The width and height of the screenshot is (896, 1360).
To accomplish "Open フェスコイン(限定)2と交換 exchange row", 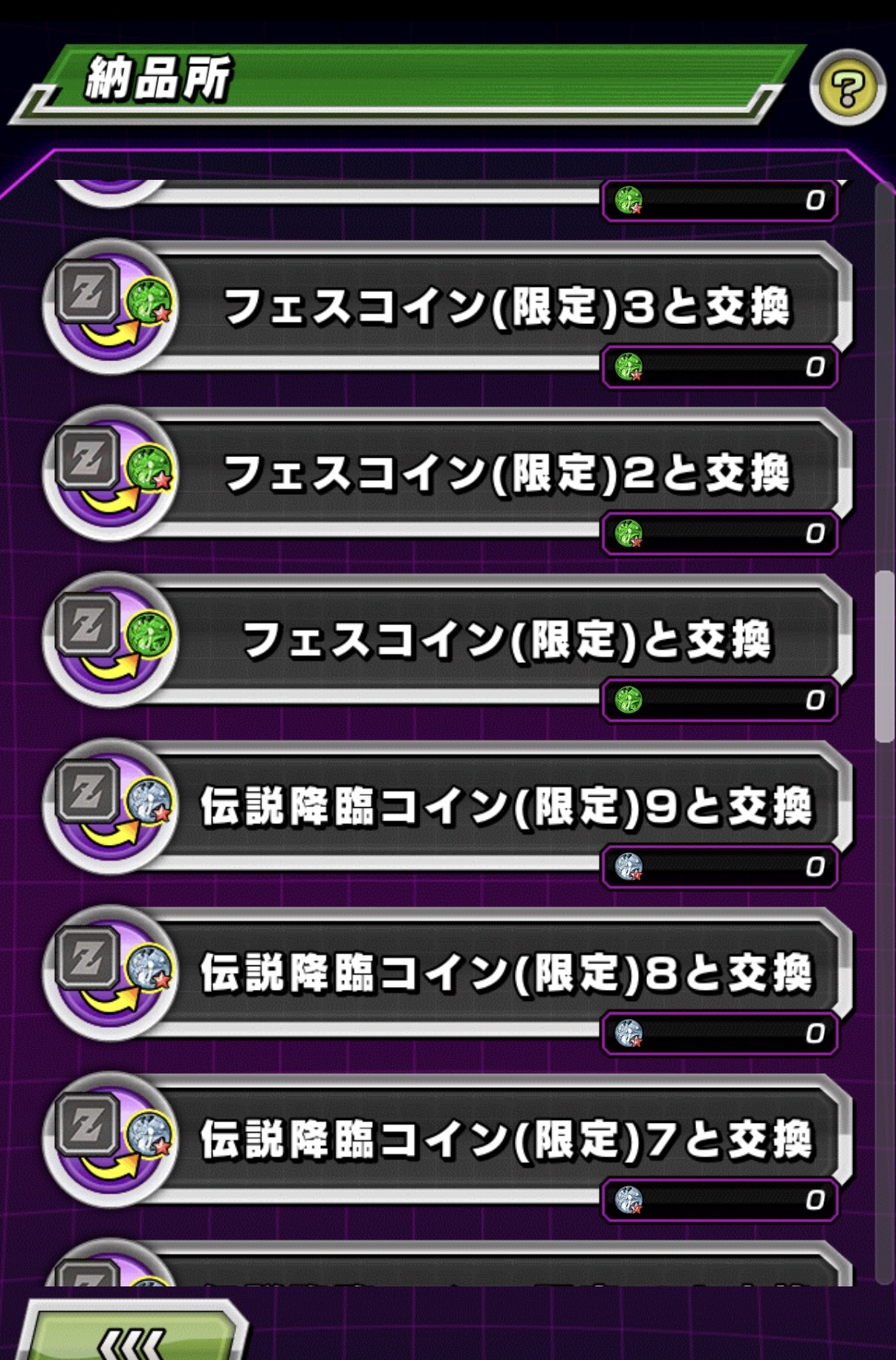I will click(x=505, y=473).
